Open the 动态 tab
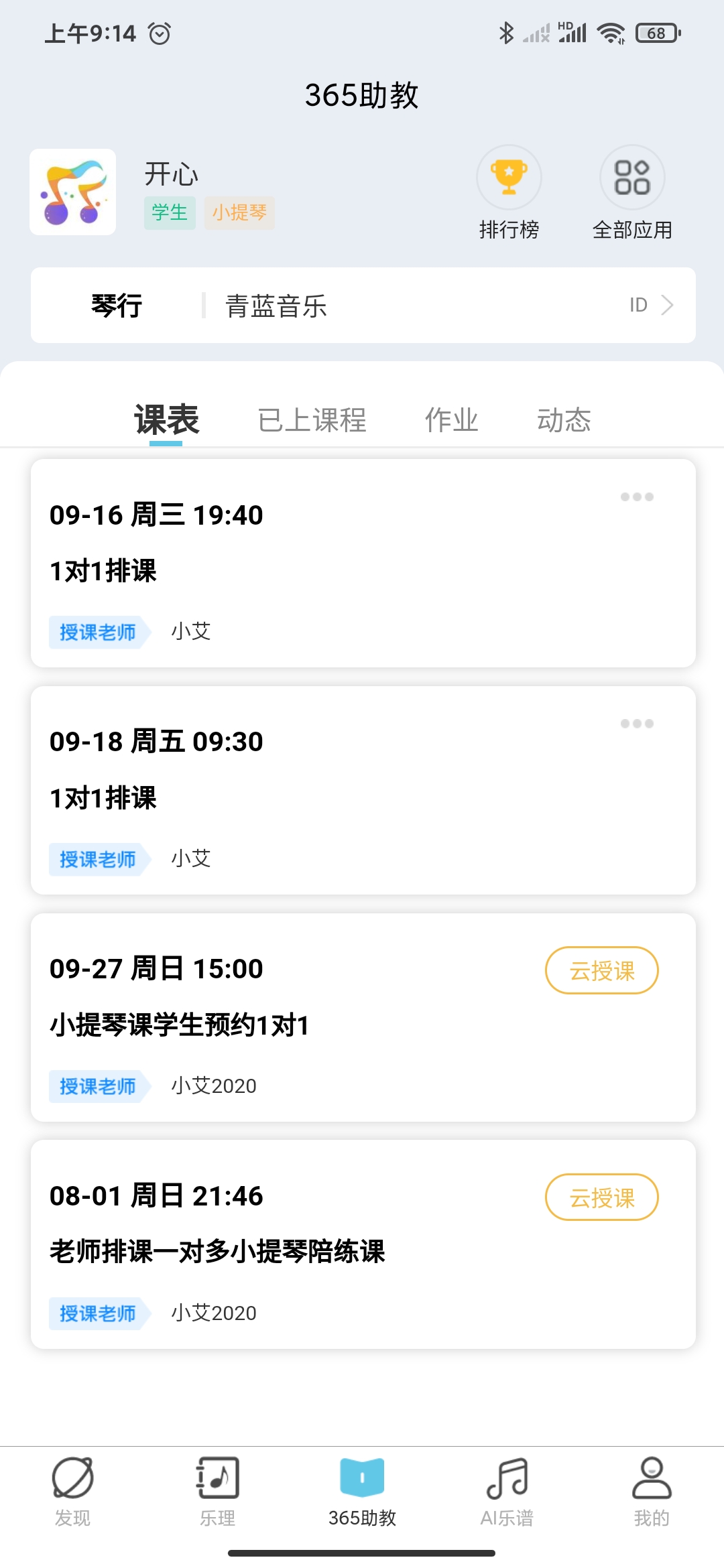Image resolution: width=724 pixels, height=1568 pixels. (x=564, y=420)
